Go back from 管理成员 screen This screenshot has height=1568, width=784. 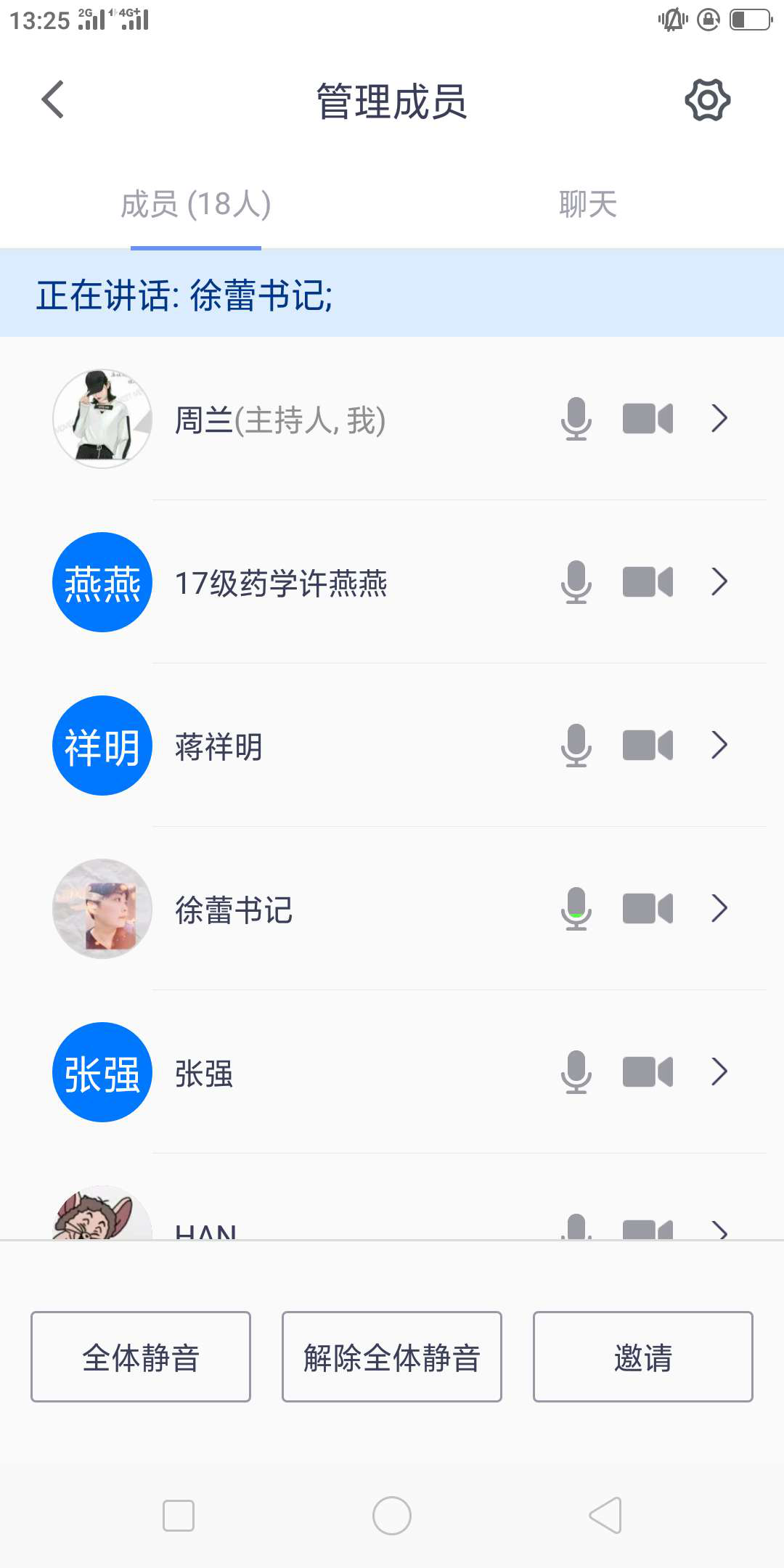[x=53, y=100]
